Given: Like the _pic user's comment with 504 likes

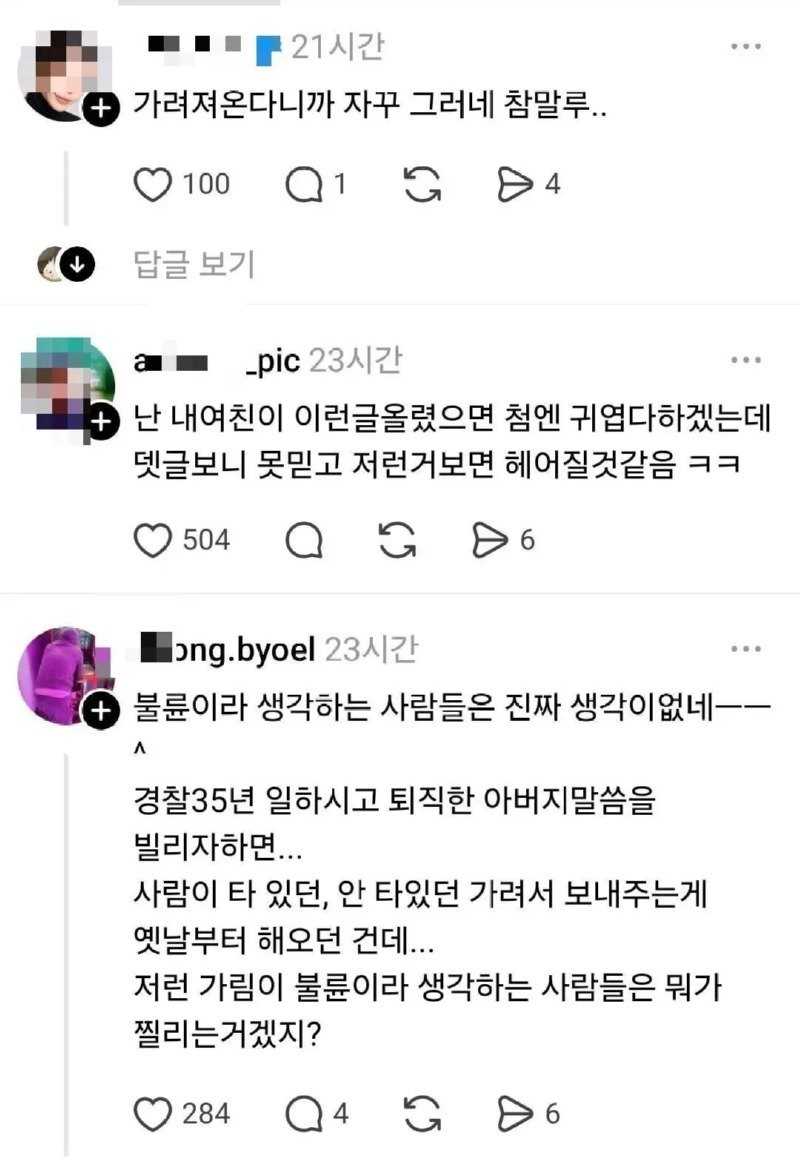Looking at the screenshot, I should click(x=154, y=540).
